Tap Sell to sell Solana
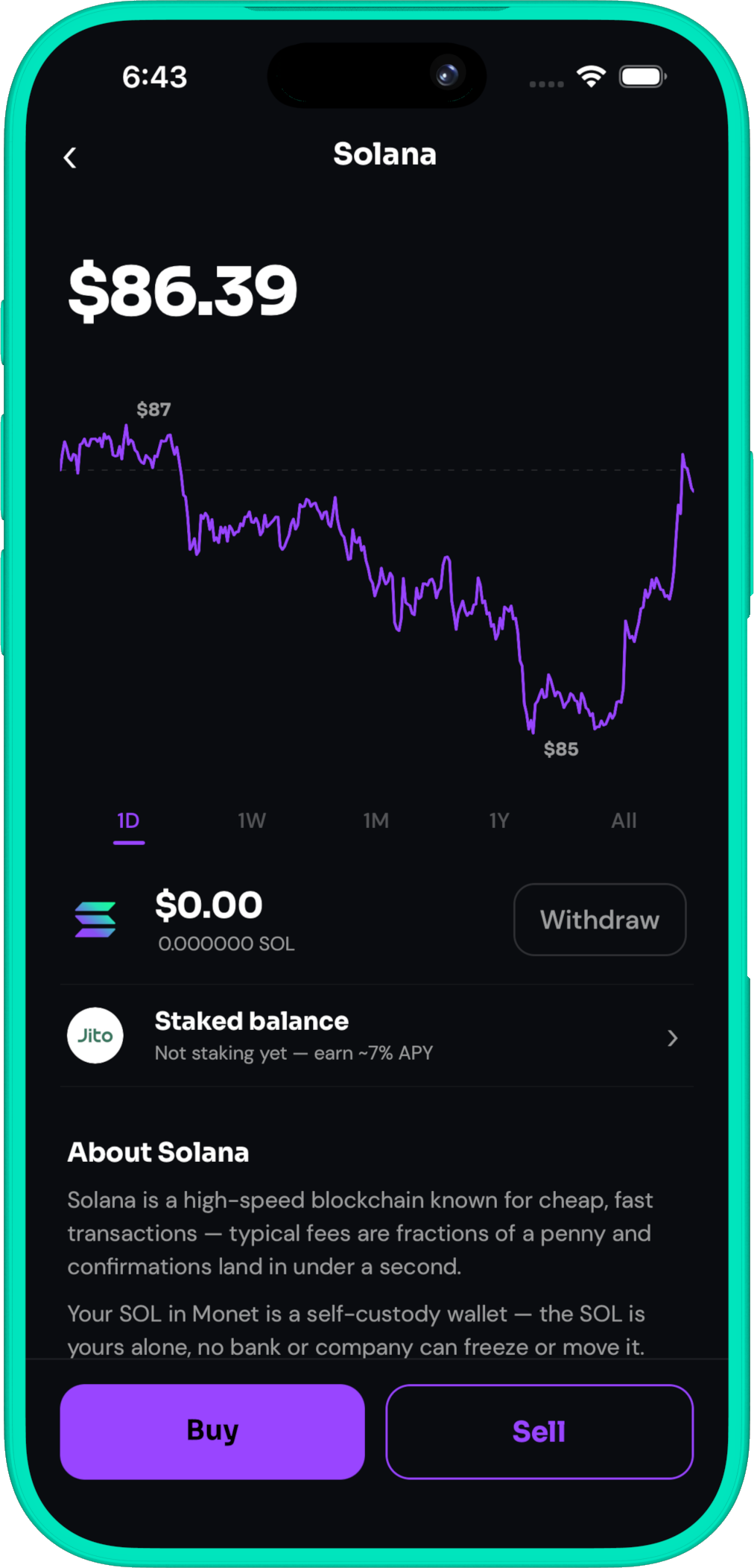 tap(539, 1430)
